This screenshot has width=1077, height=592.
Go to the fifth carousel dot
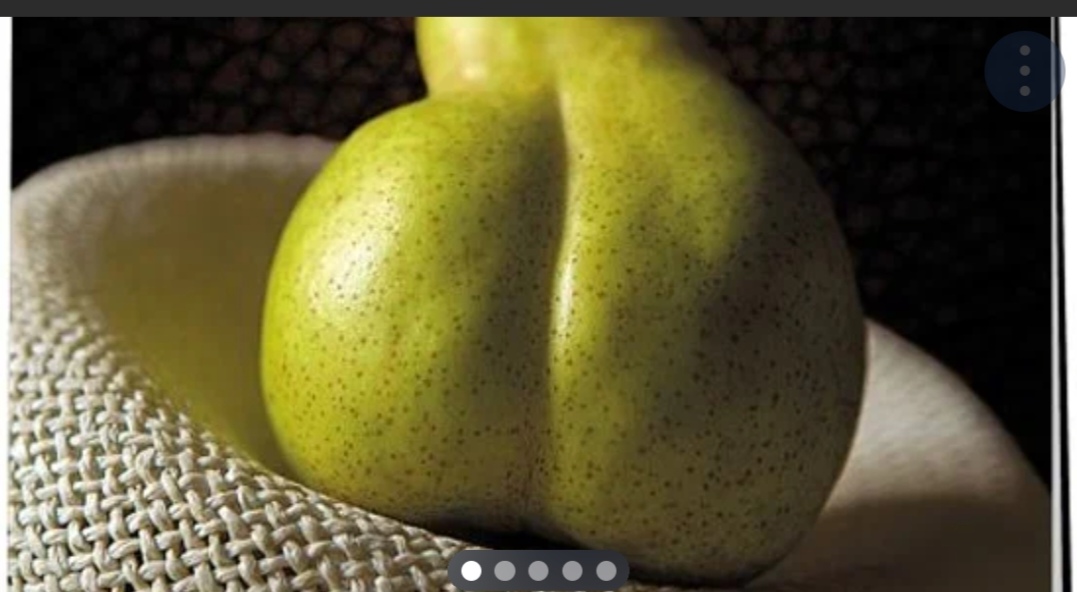click(x=606, y=571)
